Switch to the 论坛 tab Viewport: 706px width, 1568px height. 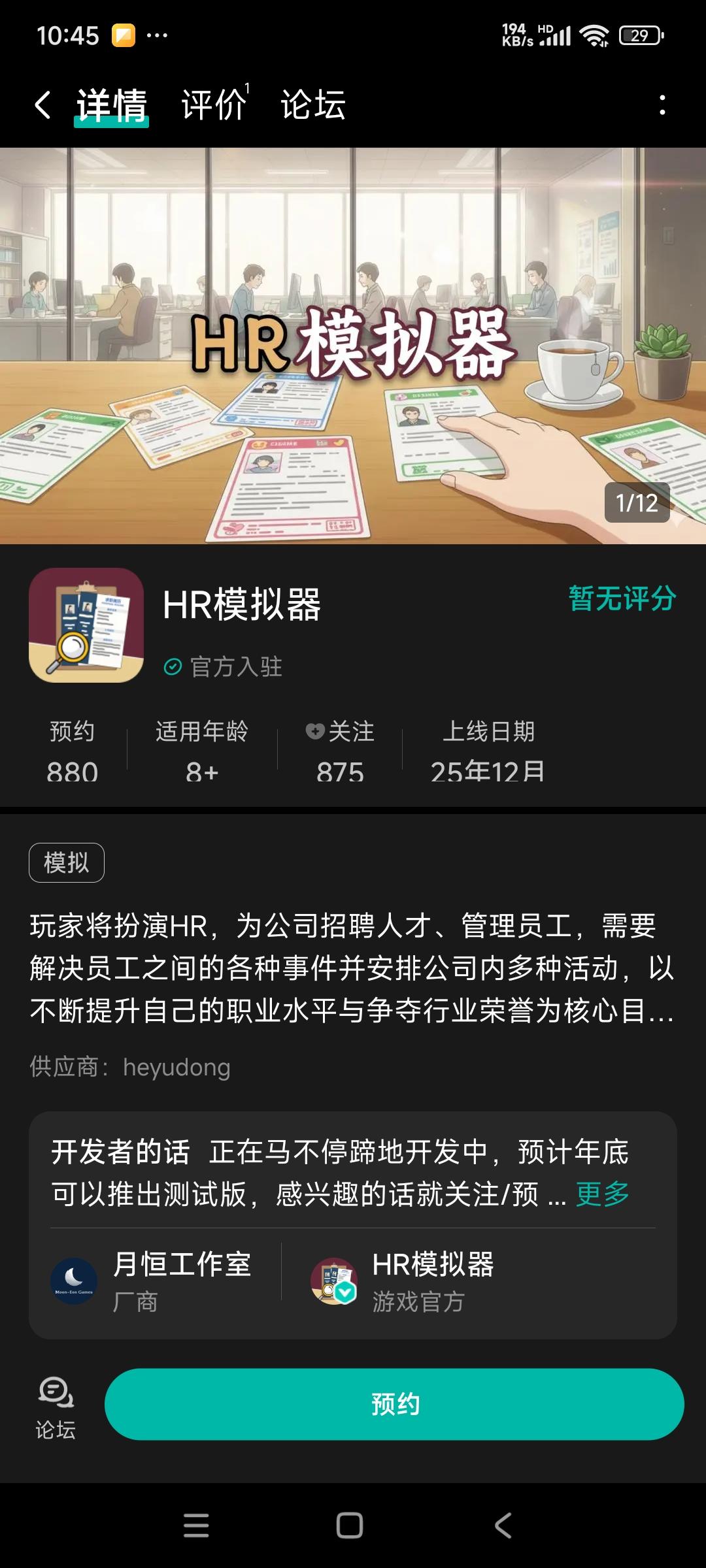click(x=314, y=105)
